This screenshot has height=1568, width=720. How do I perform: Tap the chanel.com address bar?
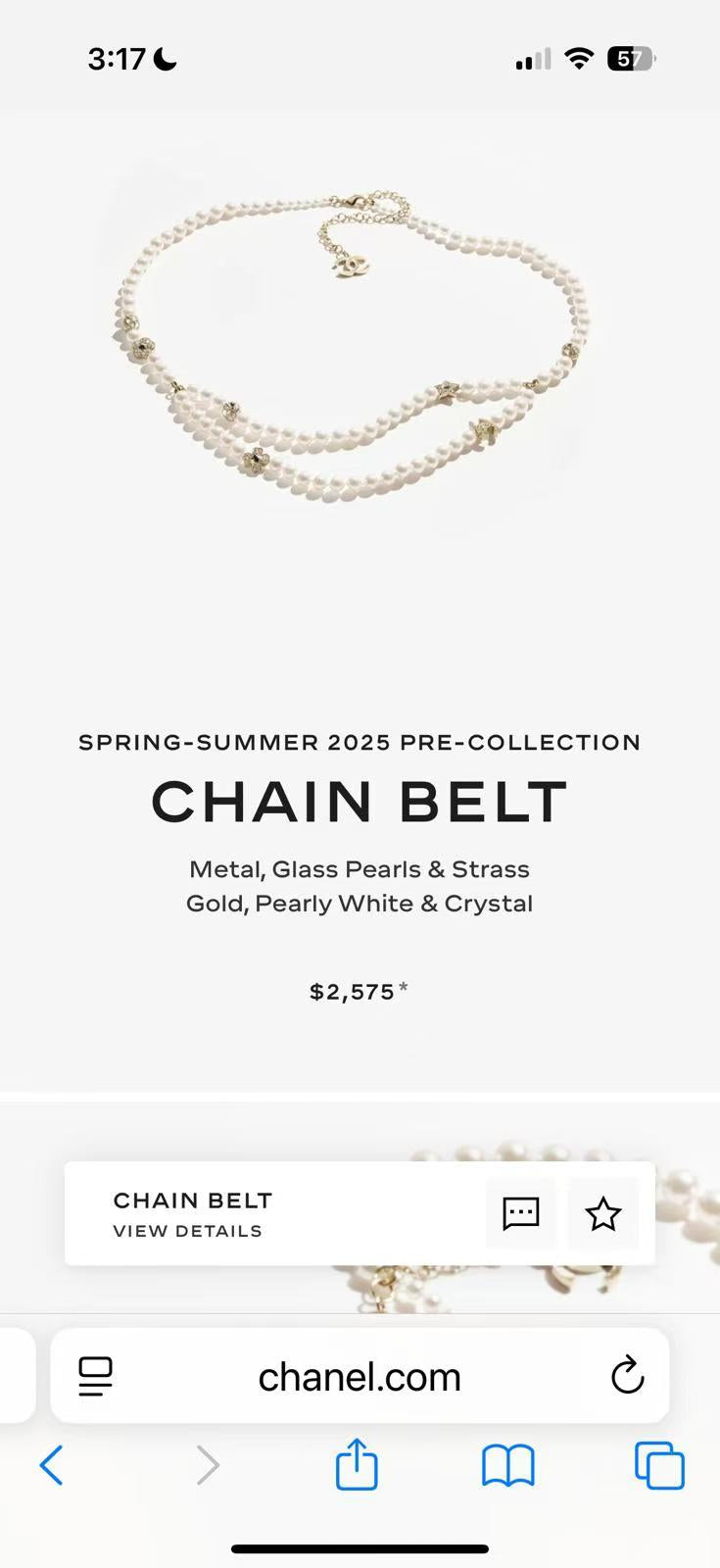(x=360, y=1376)
